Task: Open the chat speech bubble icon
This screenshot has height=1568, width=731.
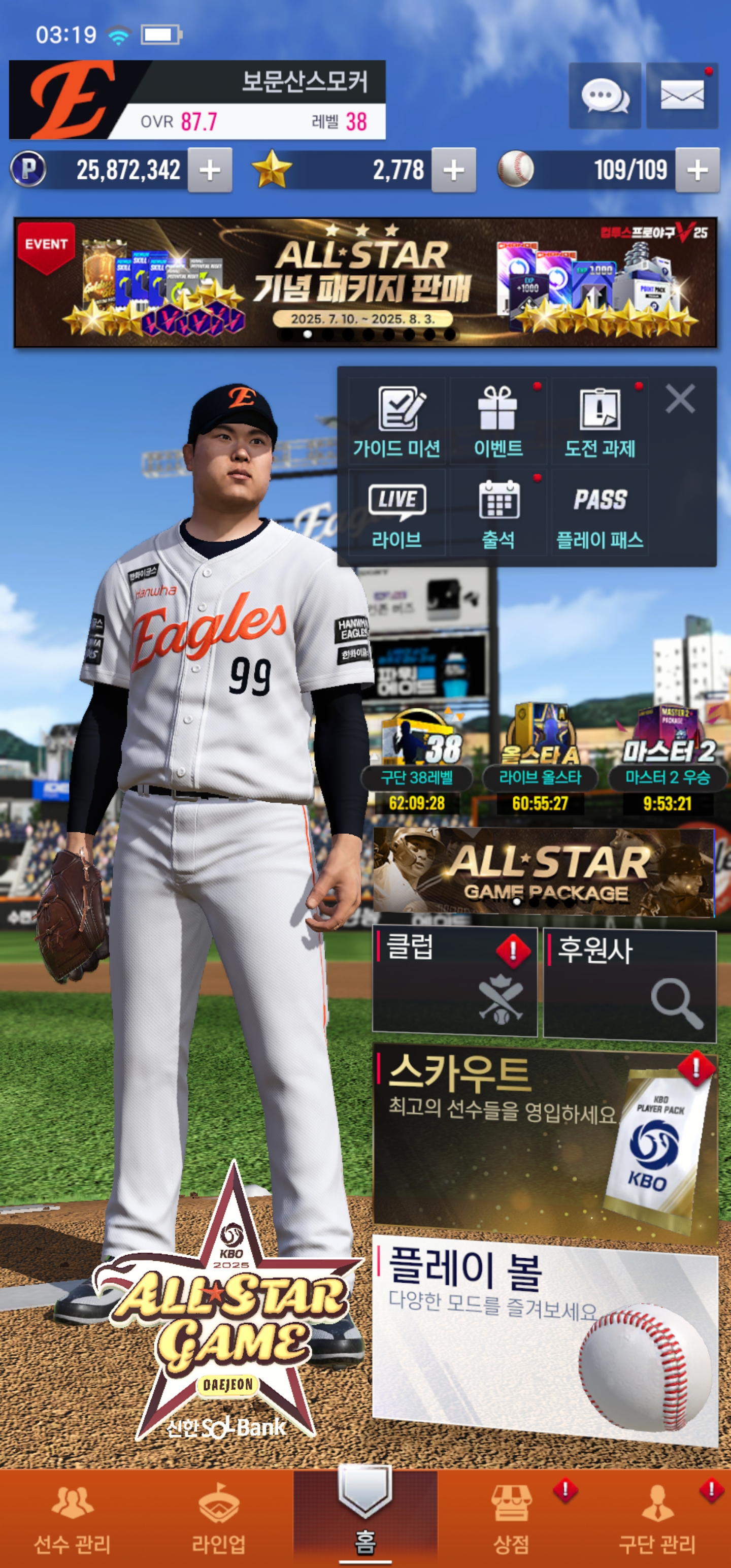Action: tap(604, 95)
